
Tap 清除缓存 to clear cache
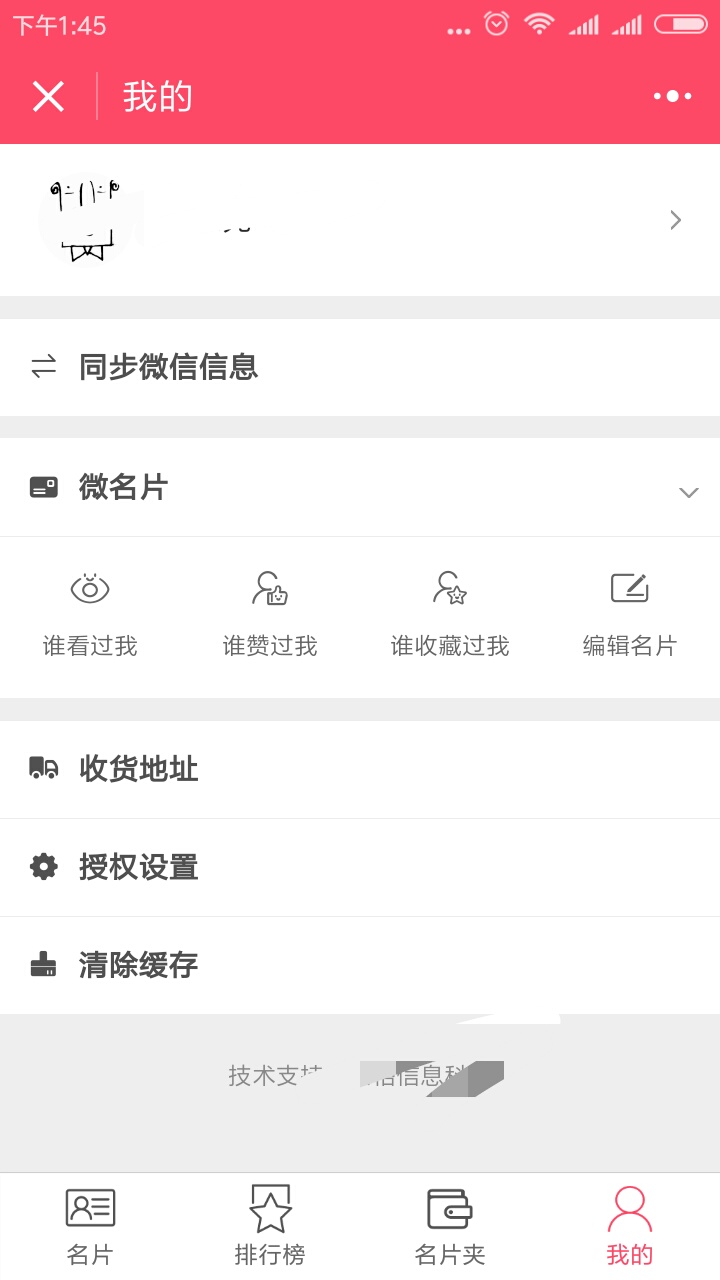point(360,965)
